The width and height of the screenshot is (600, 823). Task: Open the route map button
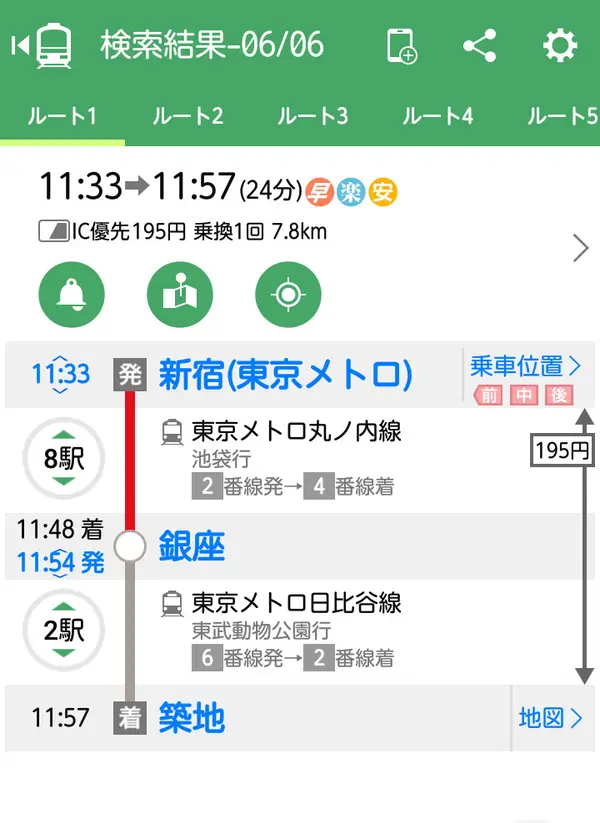[180, 295]
